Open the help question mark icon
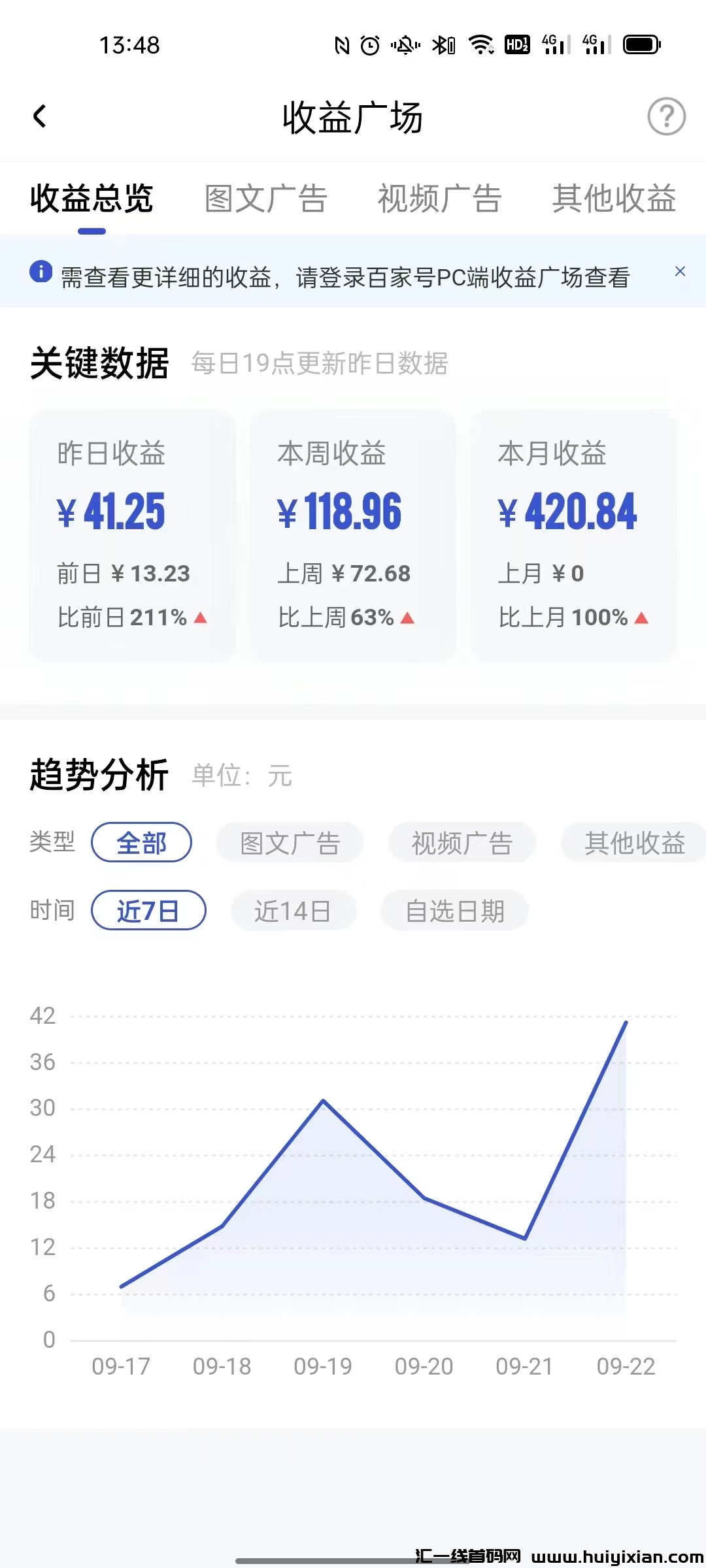Viewport: 706px width, 1568px height. [666, 117]
